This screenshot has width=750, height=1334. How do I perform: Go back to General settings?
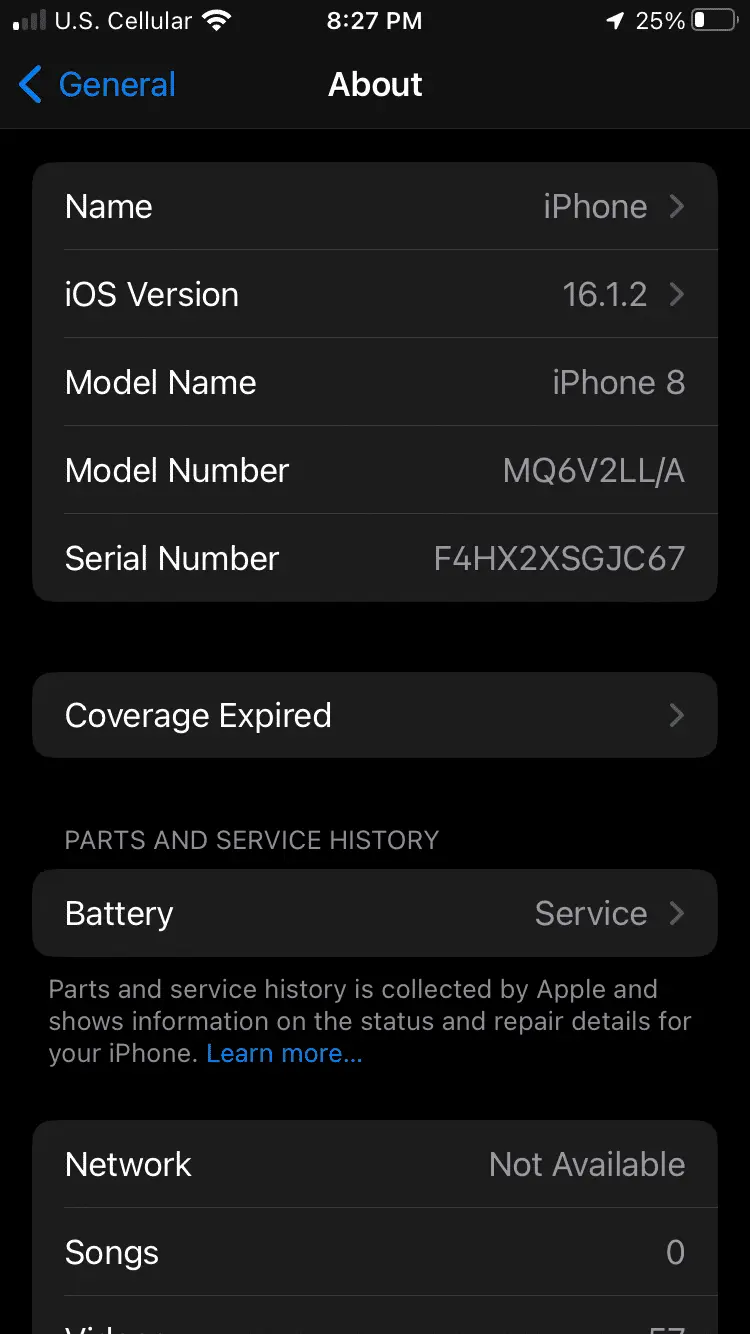tap(97, 85)
